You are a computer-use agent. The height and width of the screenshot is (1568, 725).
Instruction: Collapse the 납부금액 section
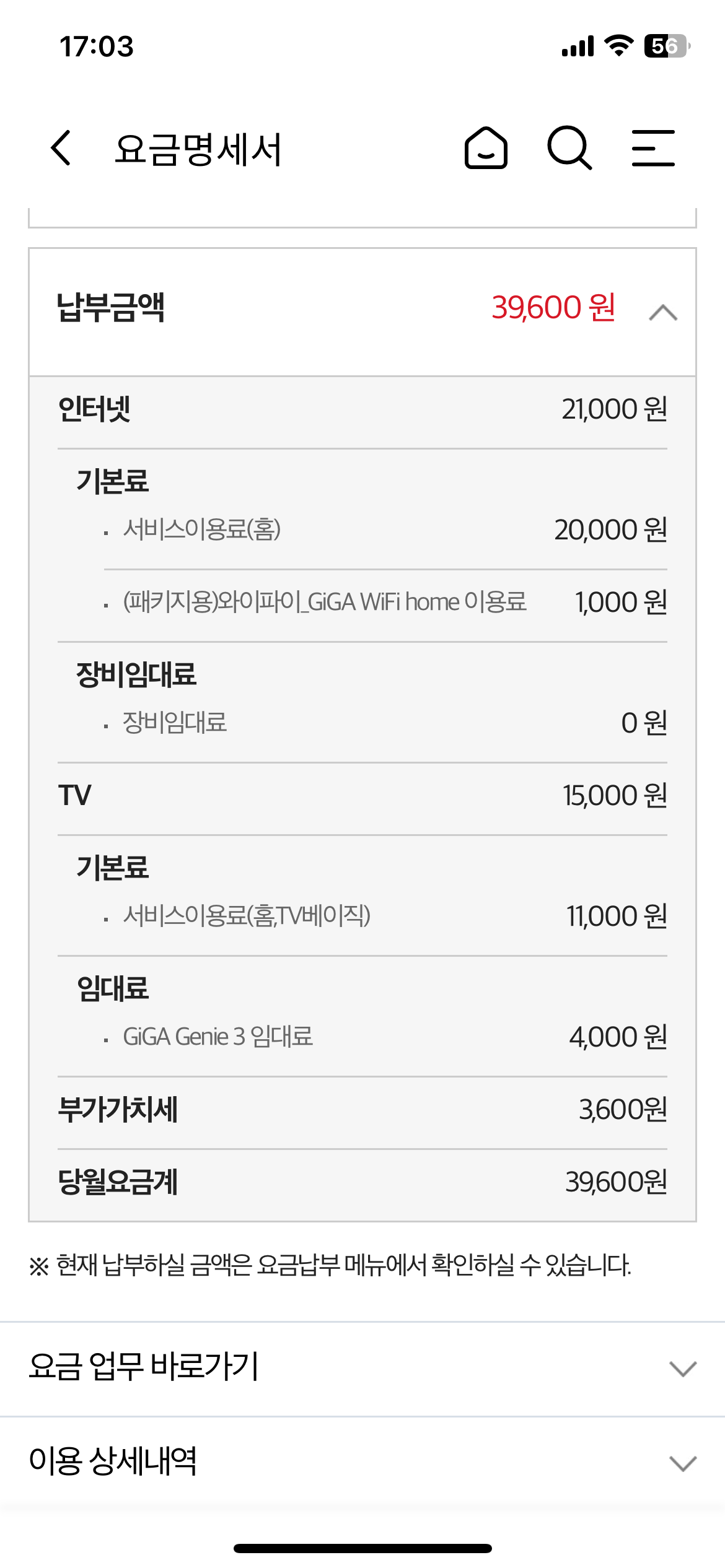pos(663,313)
